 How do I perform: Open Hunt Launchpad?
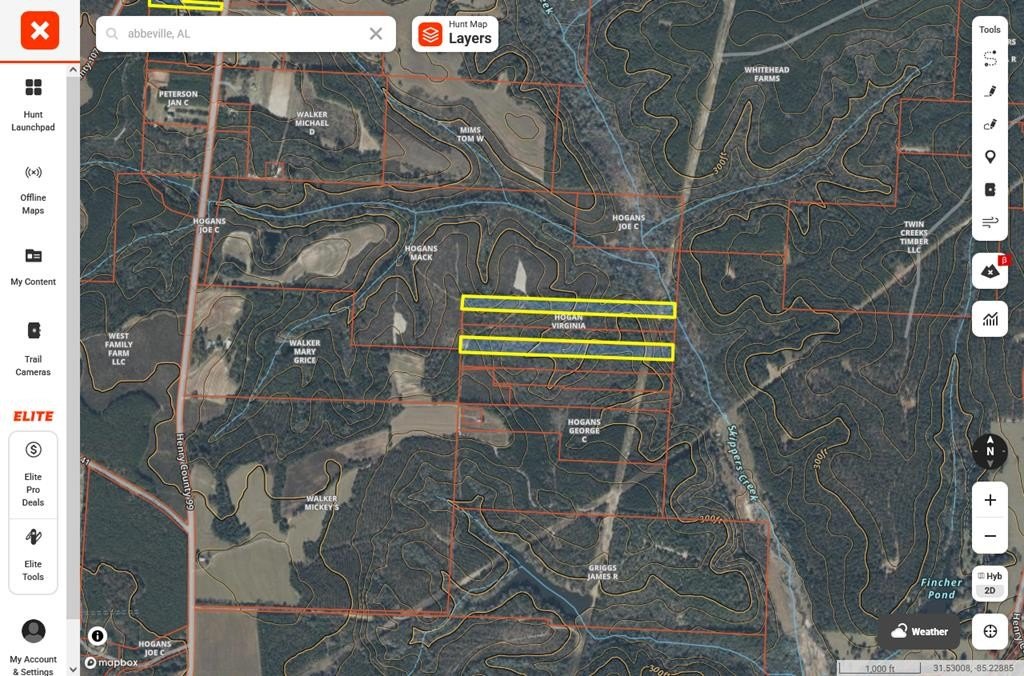[33, 104]
